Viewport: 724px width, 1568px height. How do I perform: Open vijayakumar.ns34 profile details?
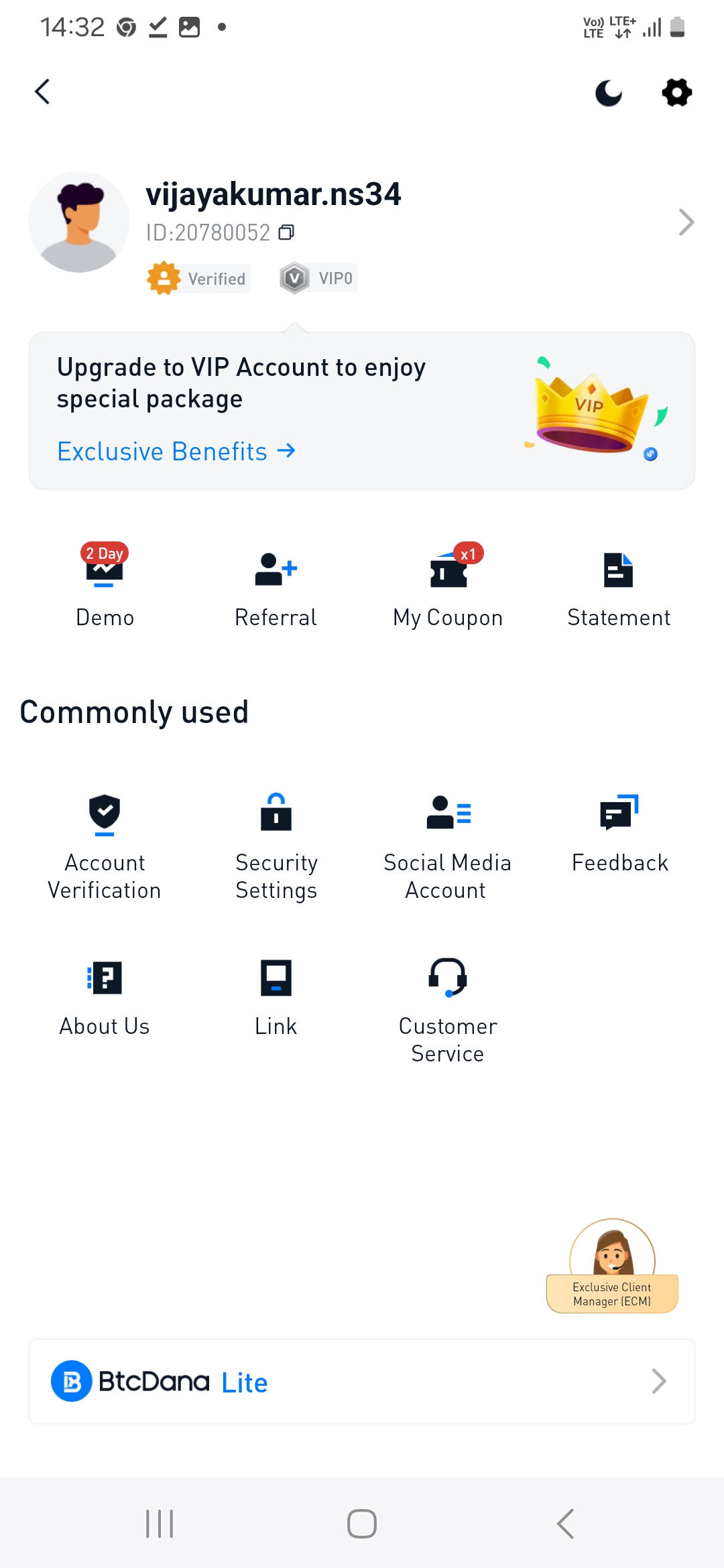click(686, 222)
